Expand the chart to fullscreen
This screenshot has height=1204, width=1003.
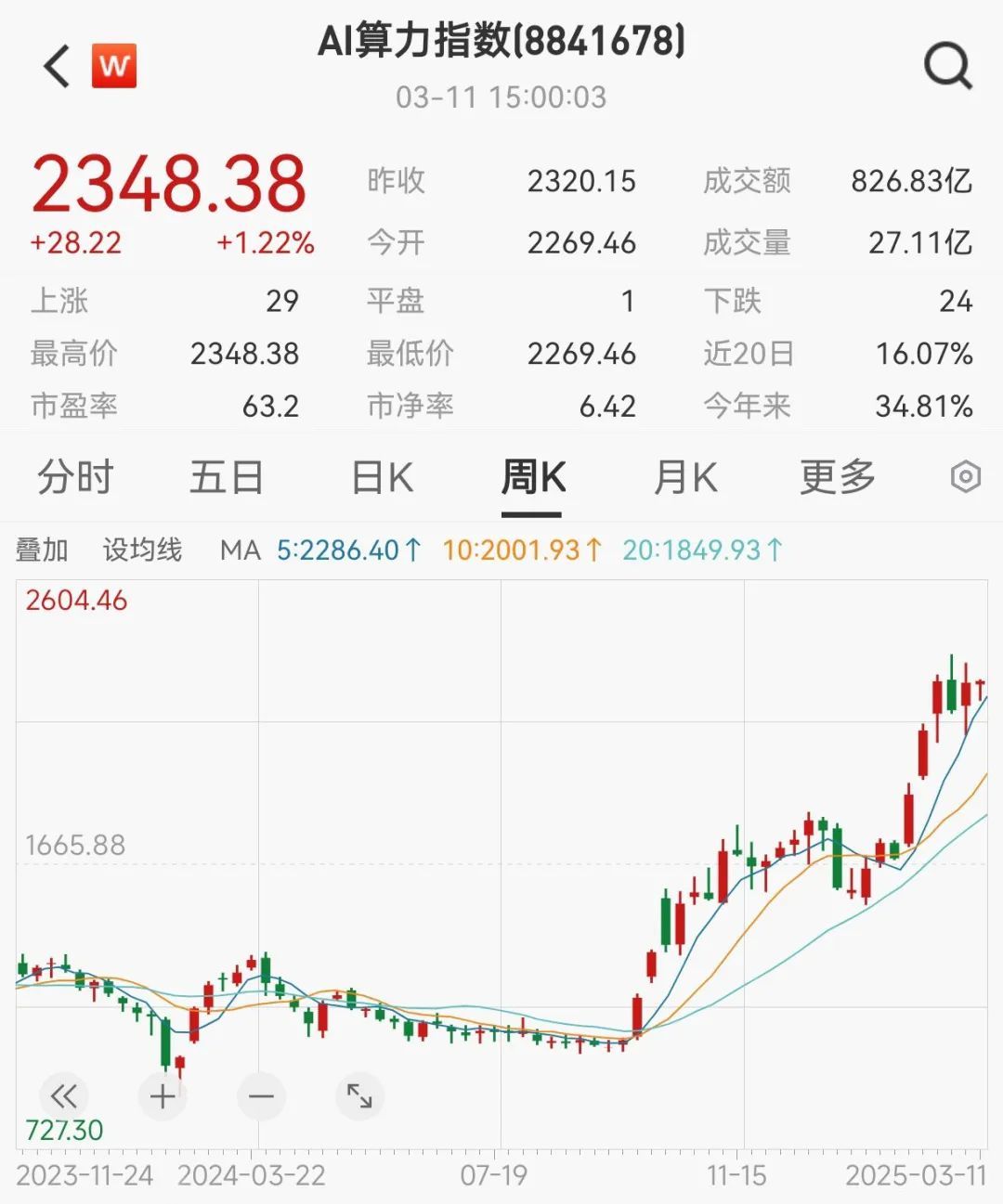coord(359,1096)
